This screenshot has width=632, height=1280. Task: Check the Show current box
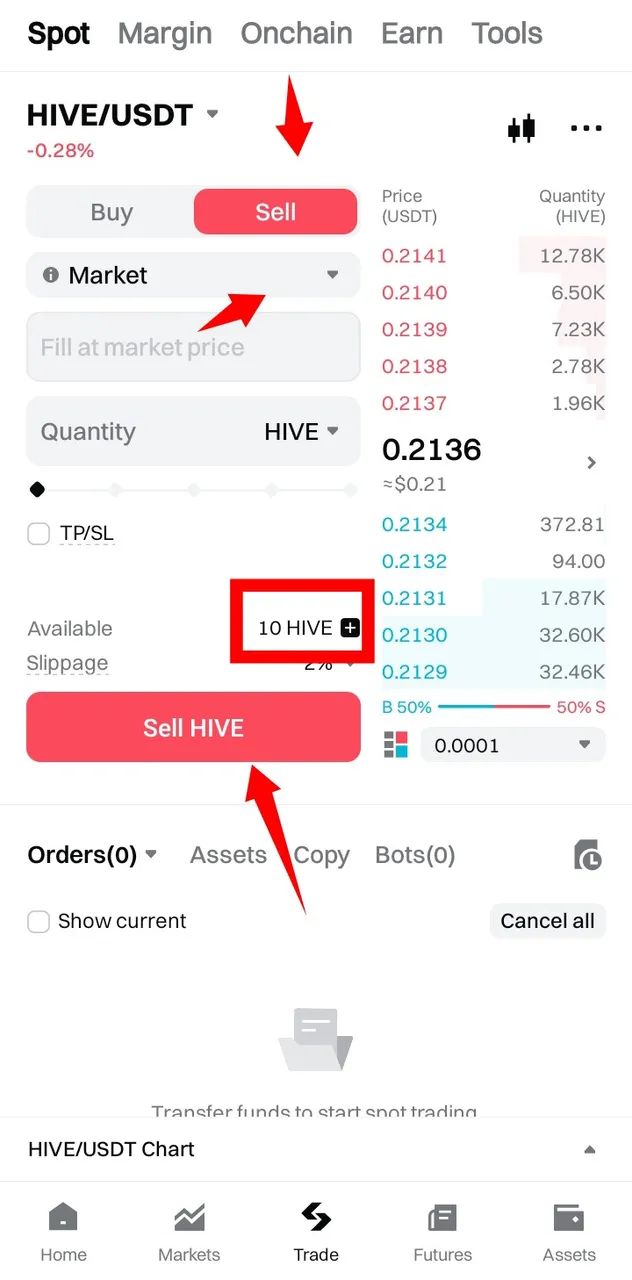[39, 921]
